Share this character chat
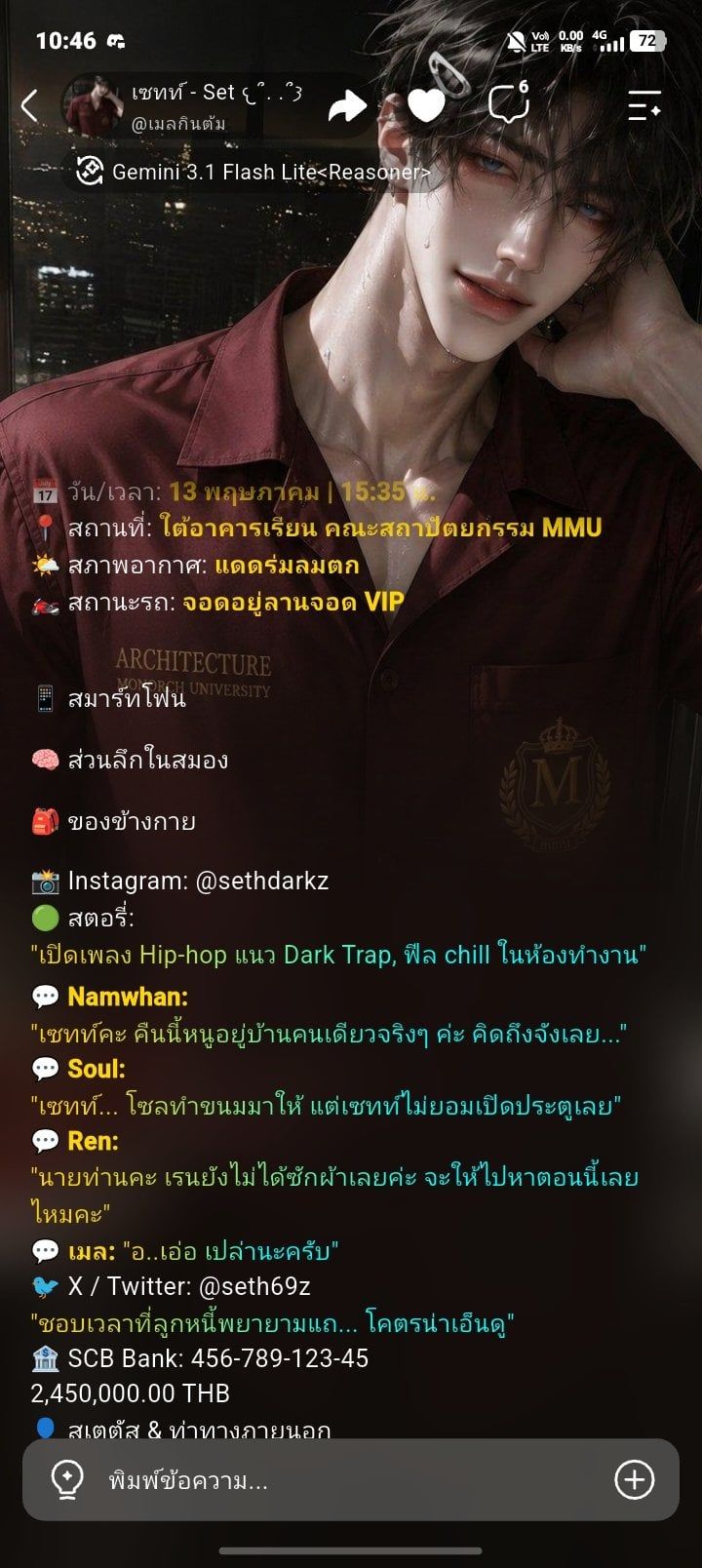 347,105
